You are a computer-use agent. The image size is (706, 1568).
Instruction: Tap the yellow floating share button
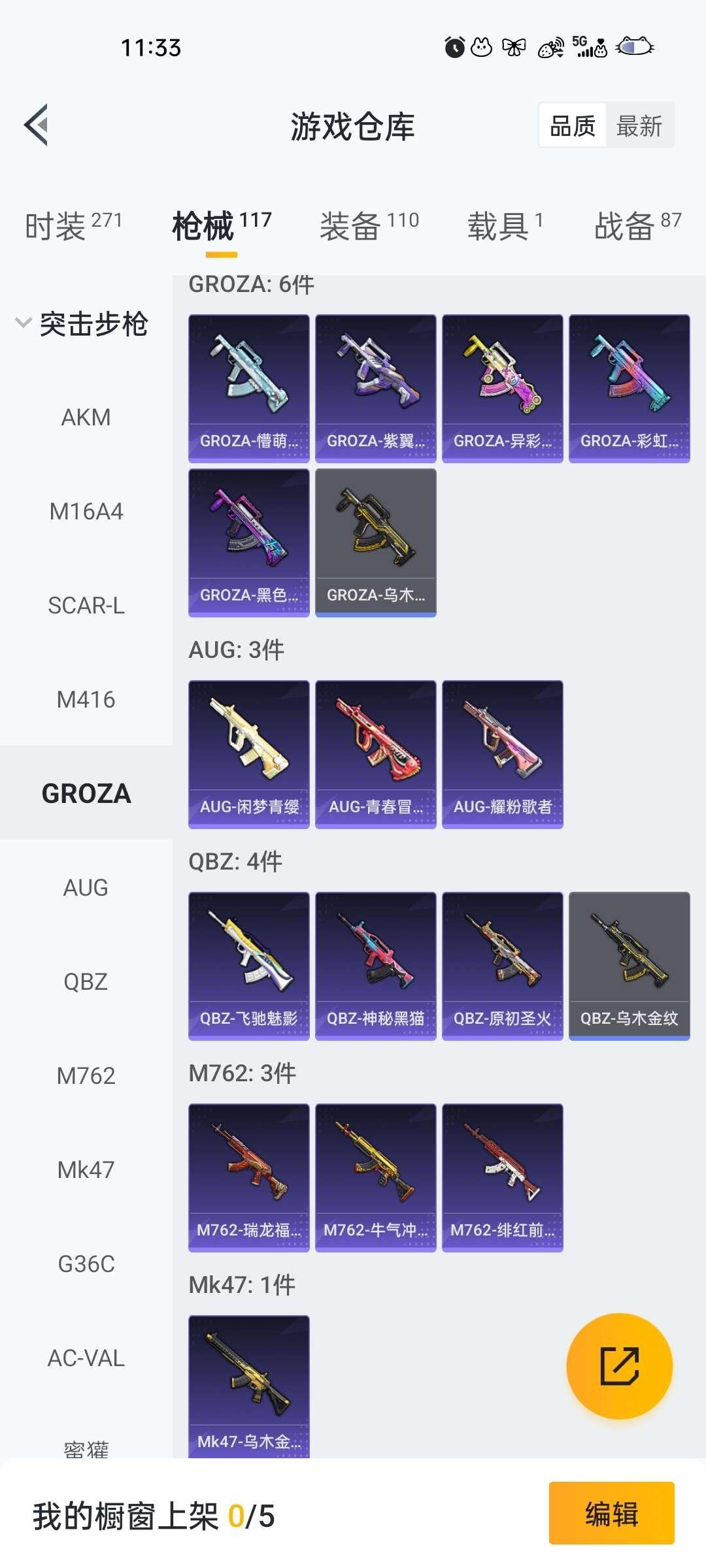point(619,1366)
